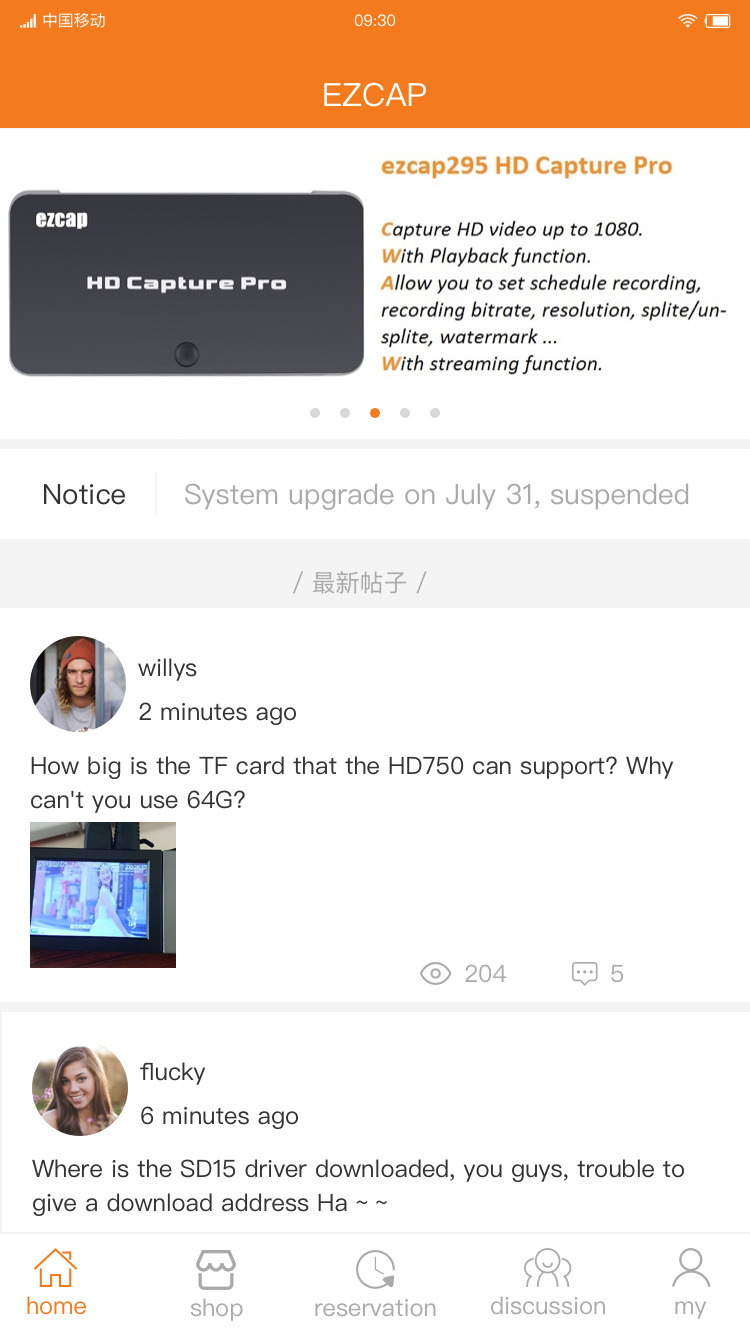View the photo attached to willys' post
Viewport: 750px width, 1334px height.
click(103, 895)
